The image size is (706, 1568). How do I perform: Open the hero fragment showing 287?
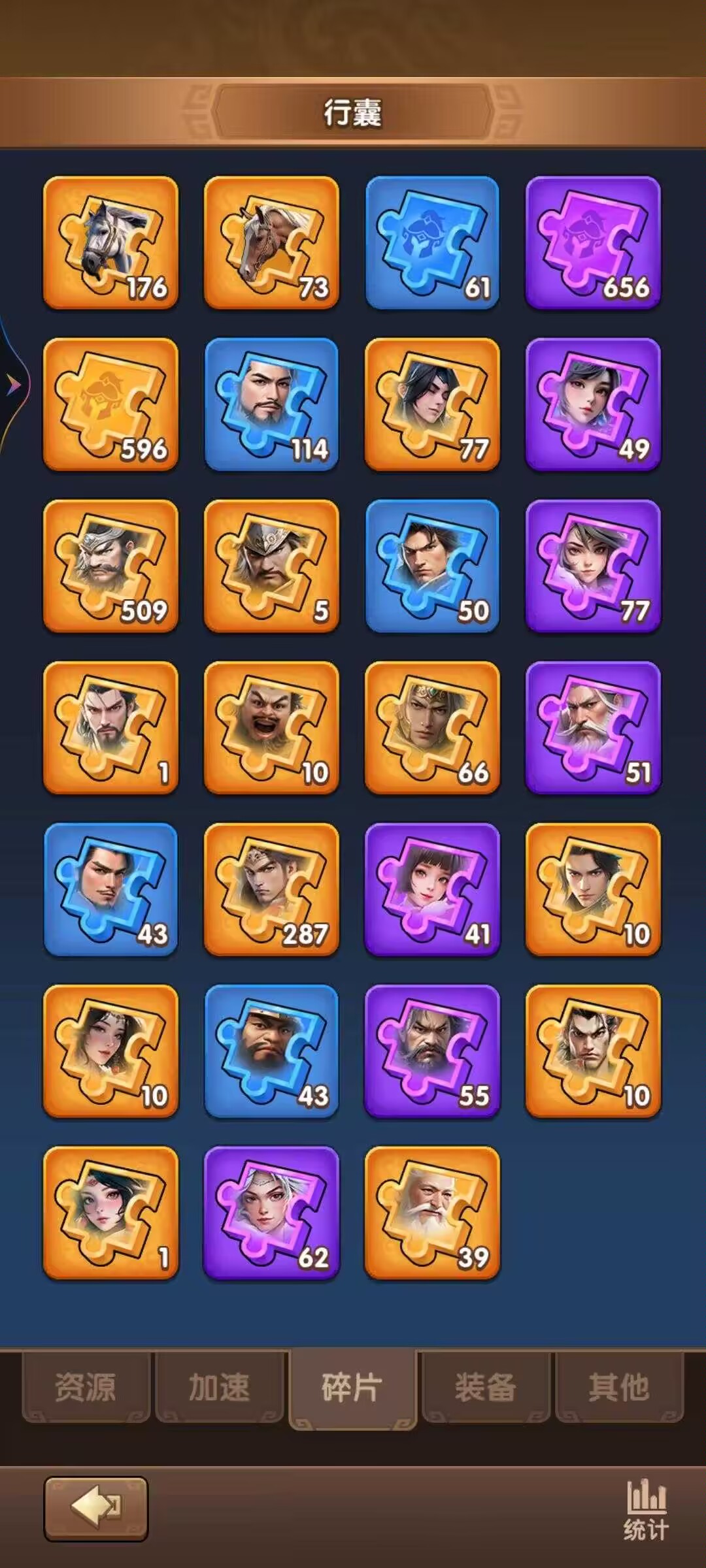pyautogui.click(x=271, y=889)
